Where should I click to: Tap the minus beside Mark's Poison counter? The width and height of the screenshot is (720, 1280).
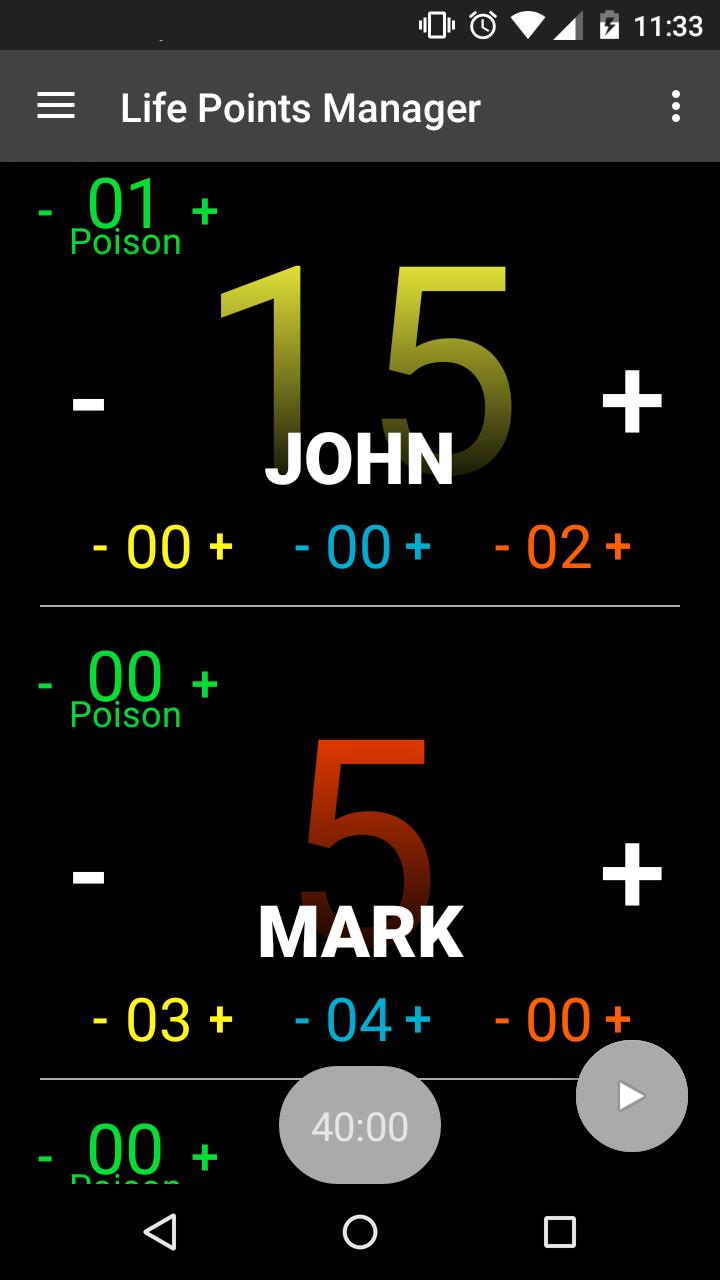44,681
